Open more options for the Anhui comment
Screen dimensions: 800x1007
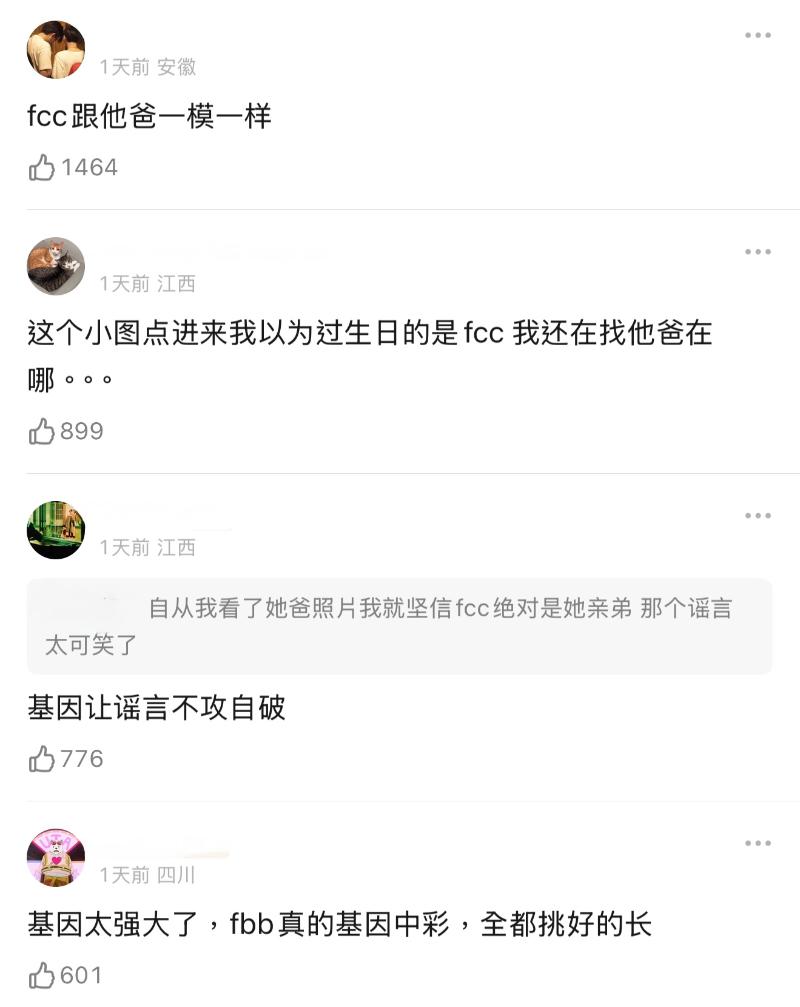(x=758, y=36)
